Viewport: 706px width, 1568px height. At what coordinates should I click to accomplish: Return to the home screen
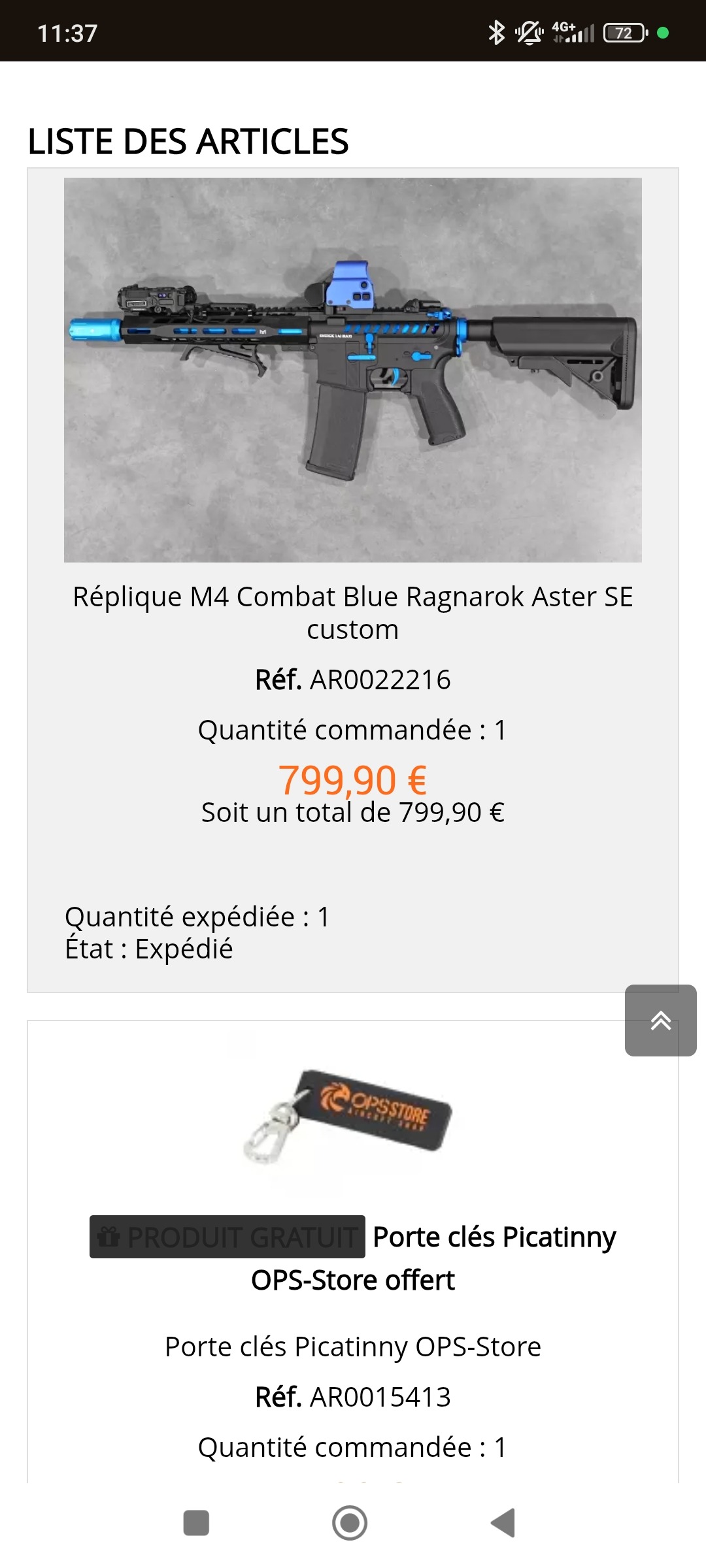350,1523
